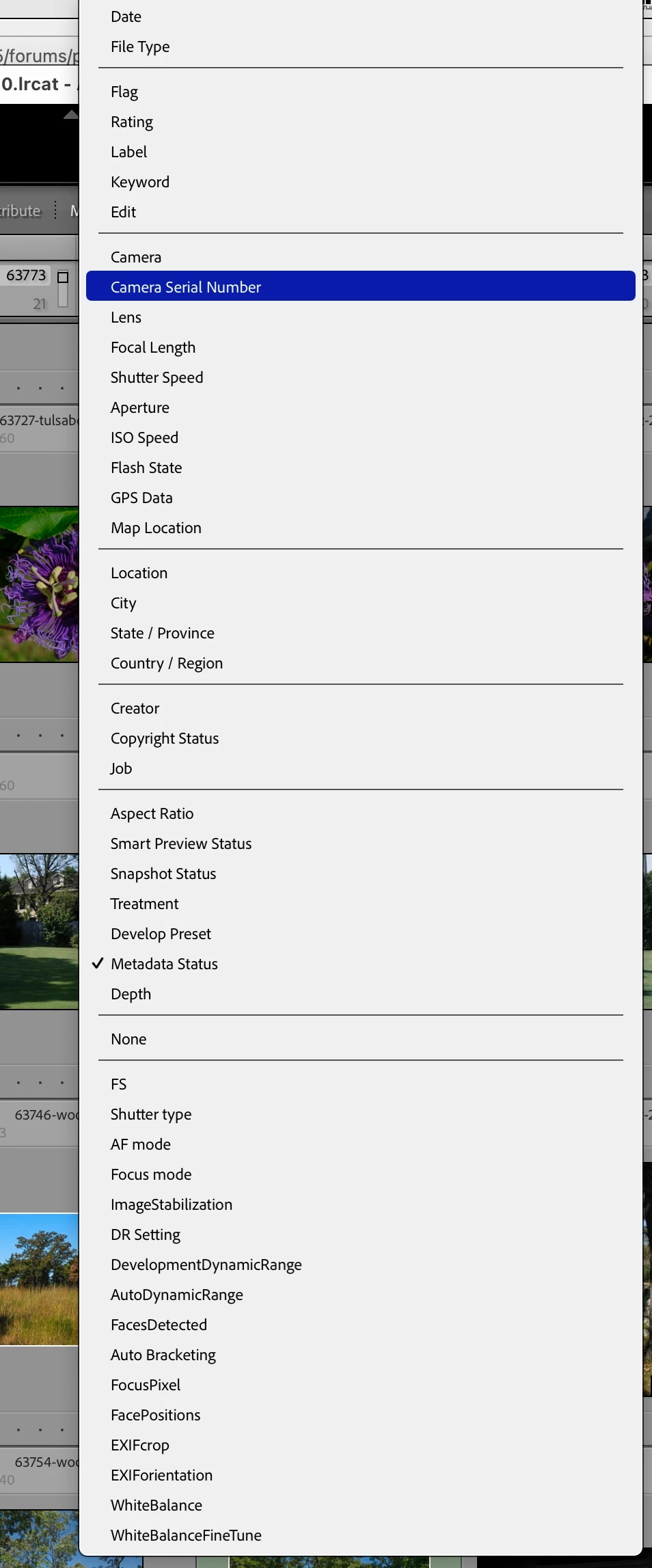Select Develop Preset menu item
The width and height of the screenshot is (652, 1568).
click(161, 934)
